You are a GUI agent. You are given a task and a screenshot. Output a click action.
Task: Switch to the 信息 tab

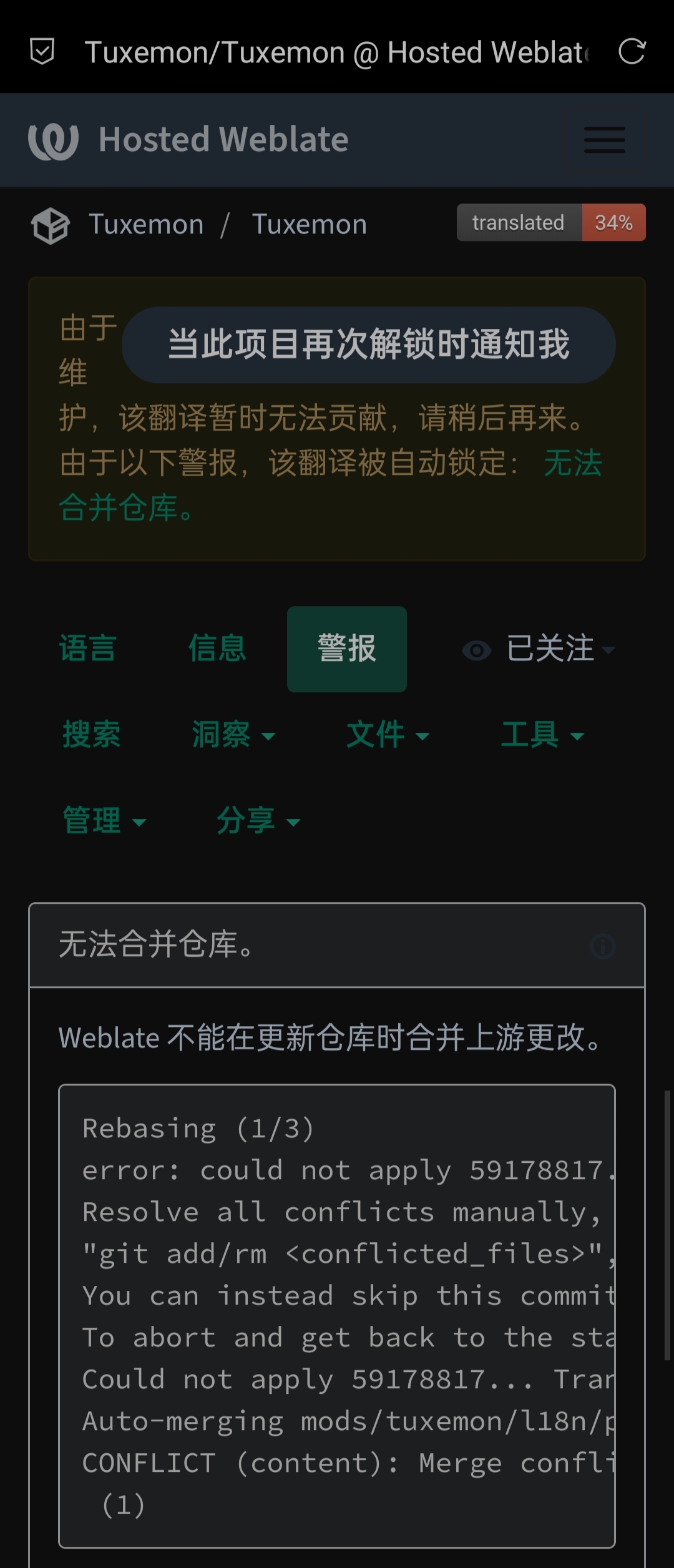pyautogui.click(x=217, y=649)
